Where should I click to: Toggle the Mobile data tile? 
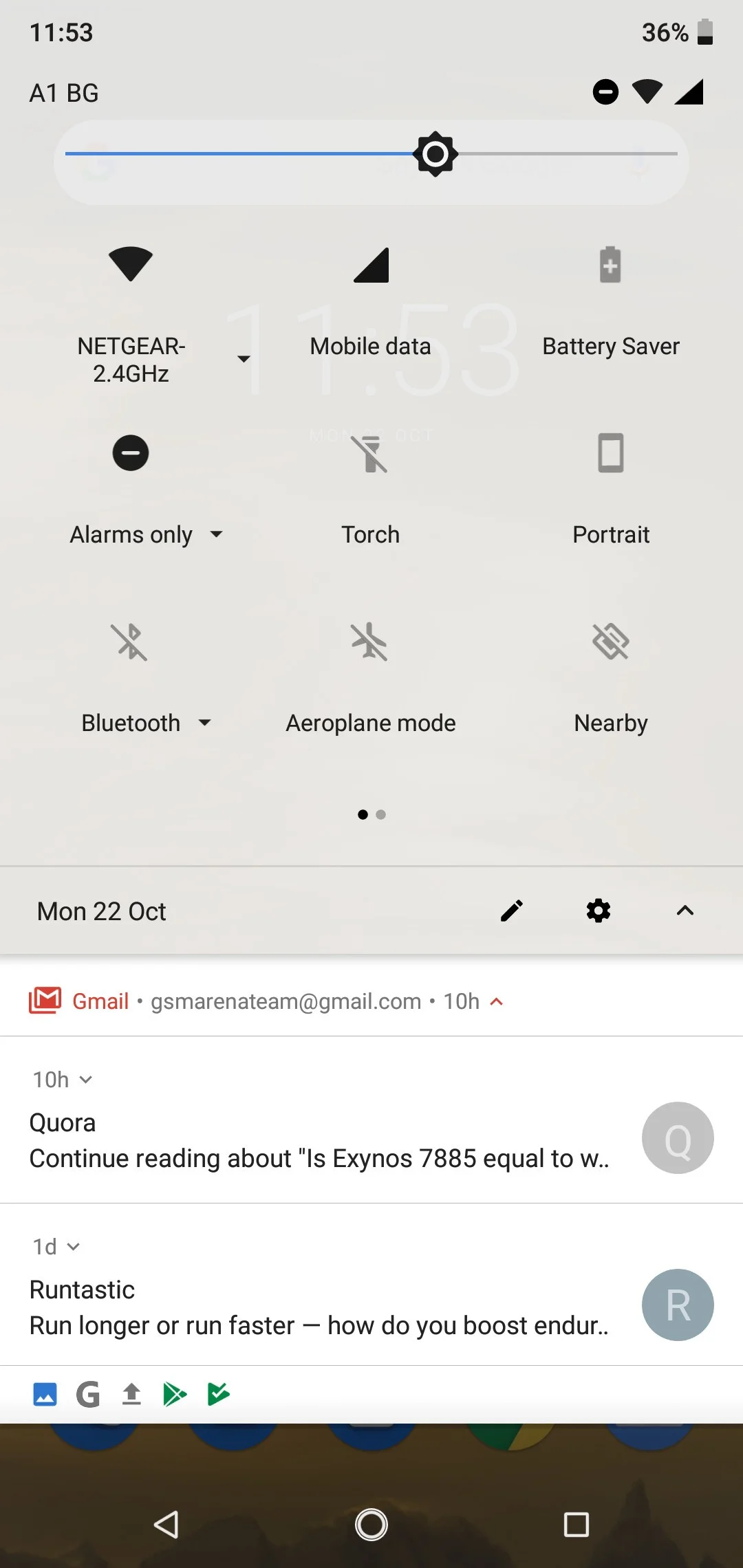click(x=371, y=265)
